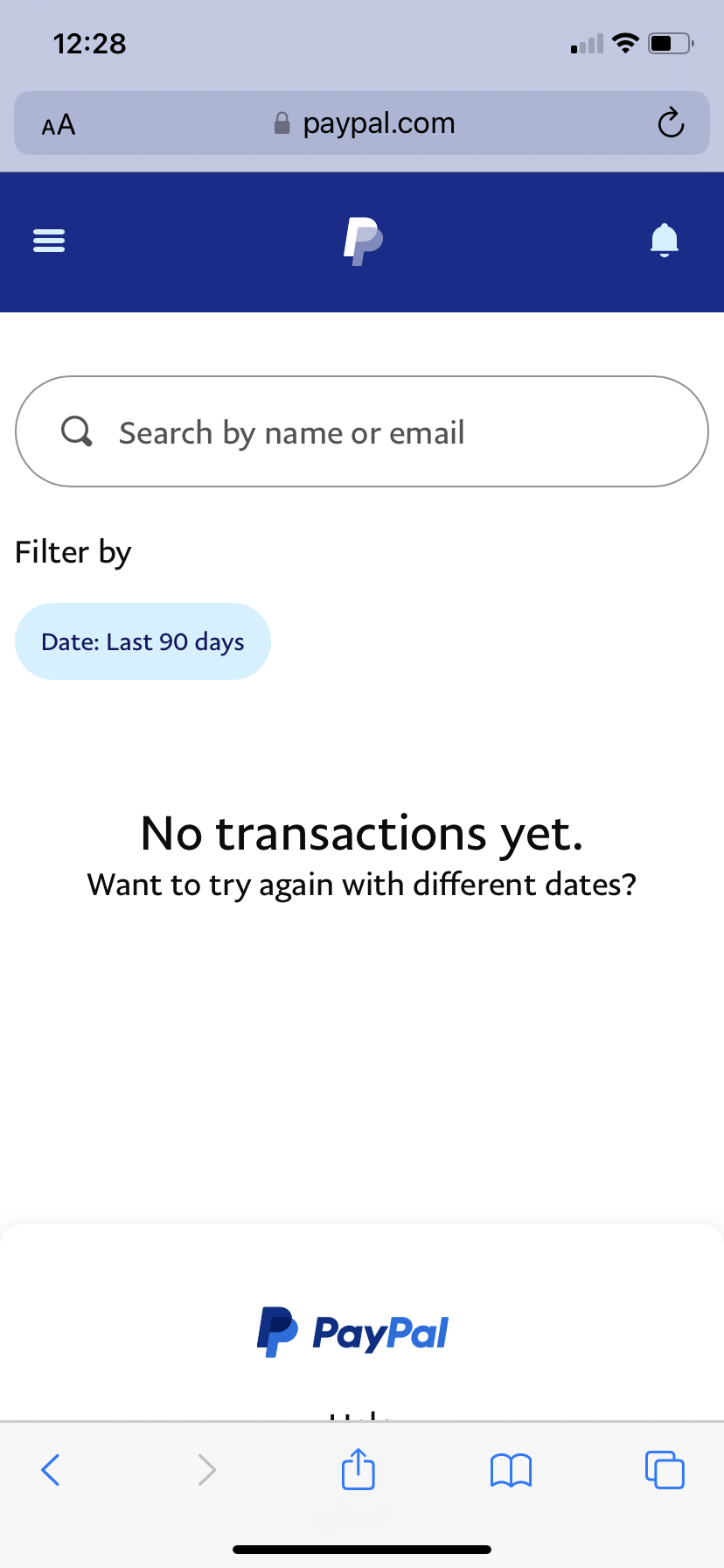Go back to the previous page
The width and height of the screenshot is (724, 1568).
coord(51,1469)
